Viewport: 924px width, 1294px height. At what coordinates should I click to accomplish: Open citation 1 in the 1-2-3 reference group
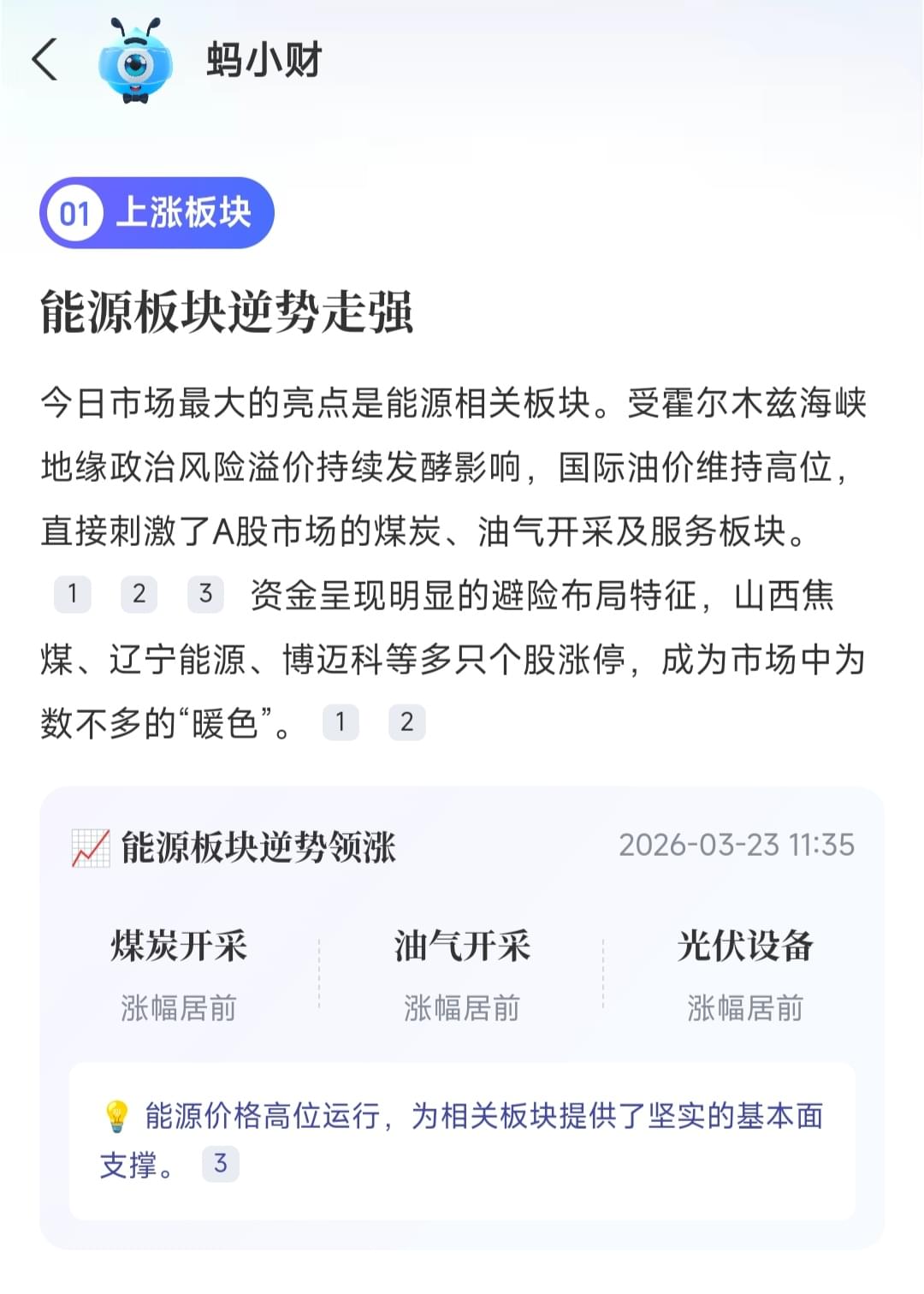point(73,594)
